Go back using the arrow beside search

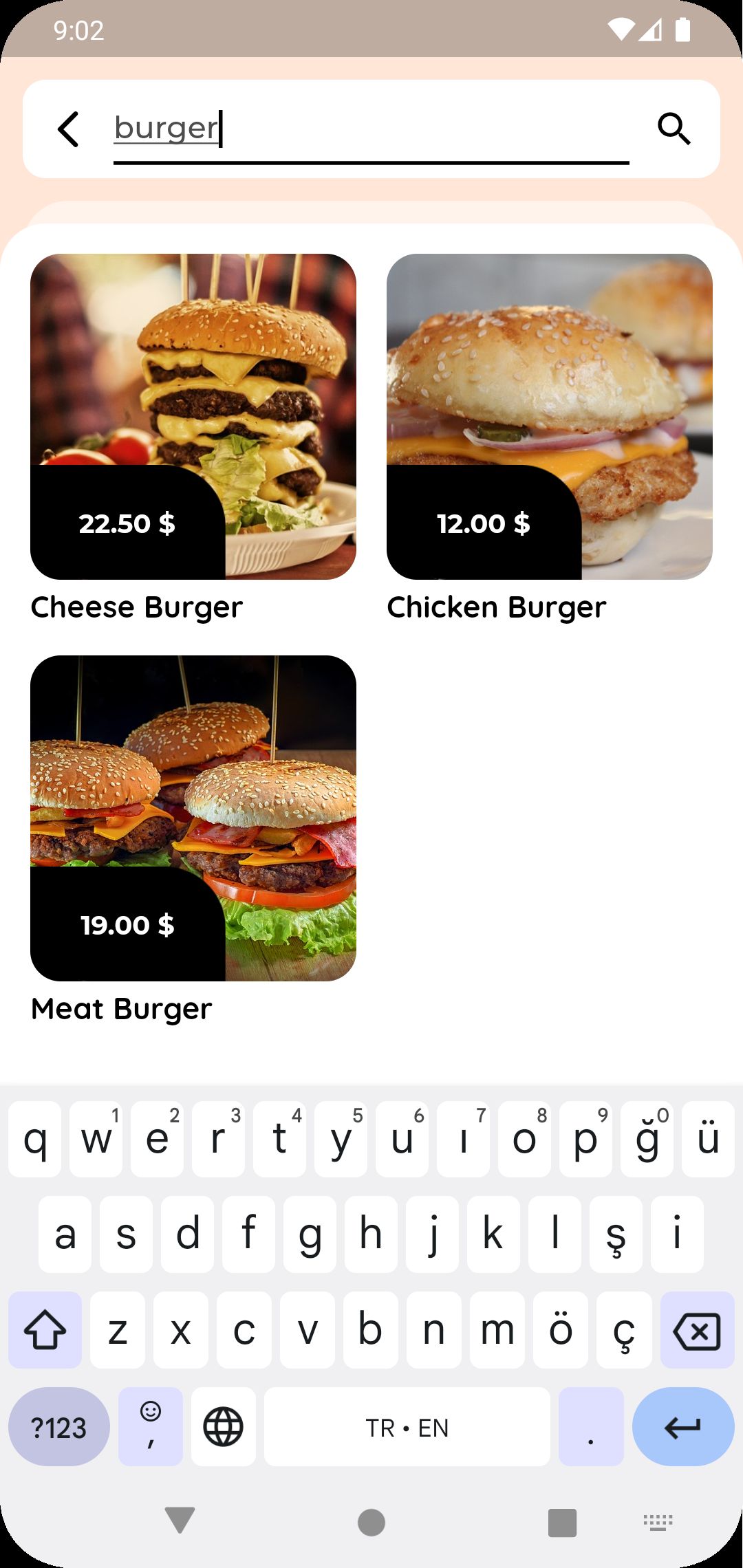click(x=68, y=129)
